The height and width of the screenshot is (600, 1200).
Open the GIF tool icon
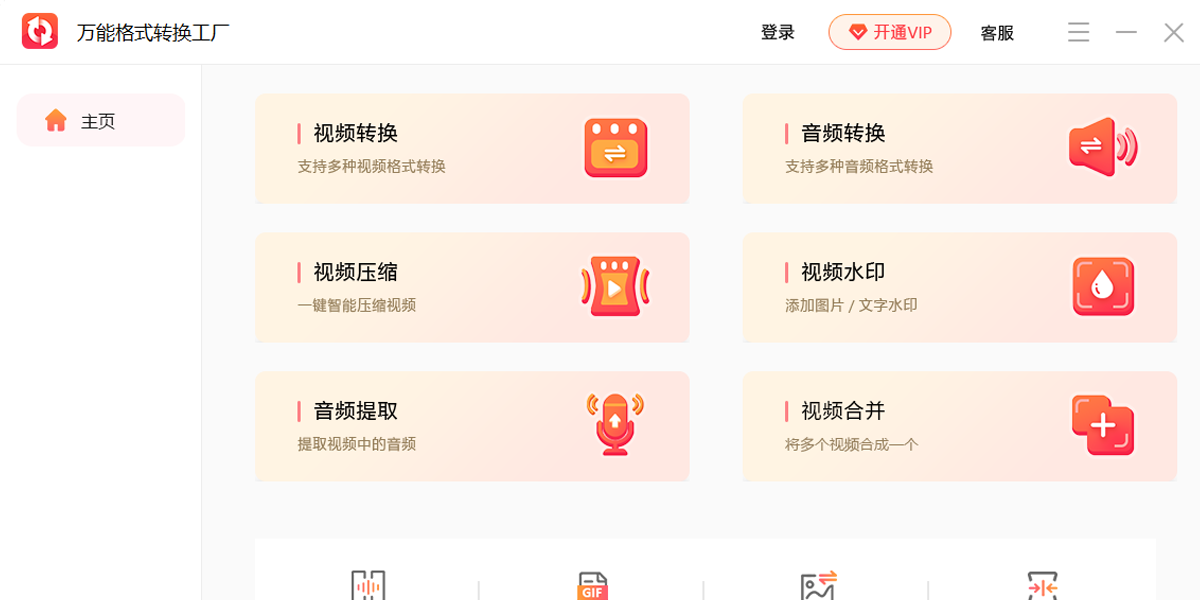click(592, 586)
